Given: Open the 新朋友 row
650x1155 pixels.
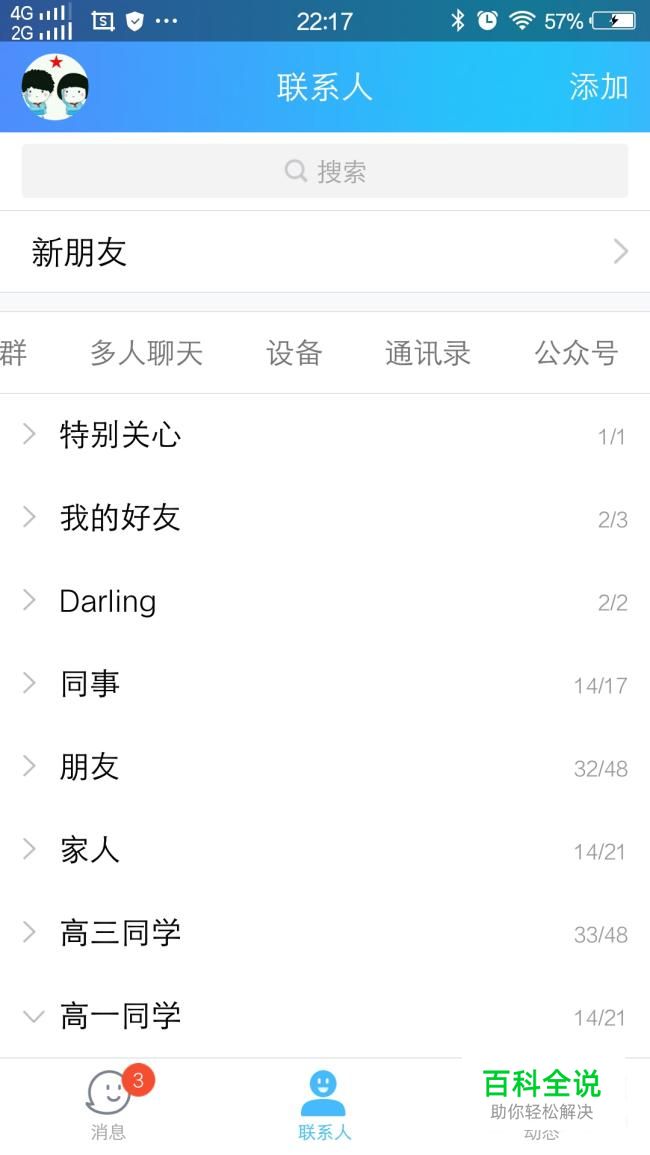Looking at the screenshot, I should (x=325, y=252).
